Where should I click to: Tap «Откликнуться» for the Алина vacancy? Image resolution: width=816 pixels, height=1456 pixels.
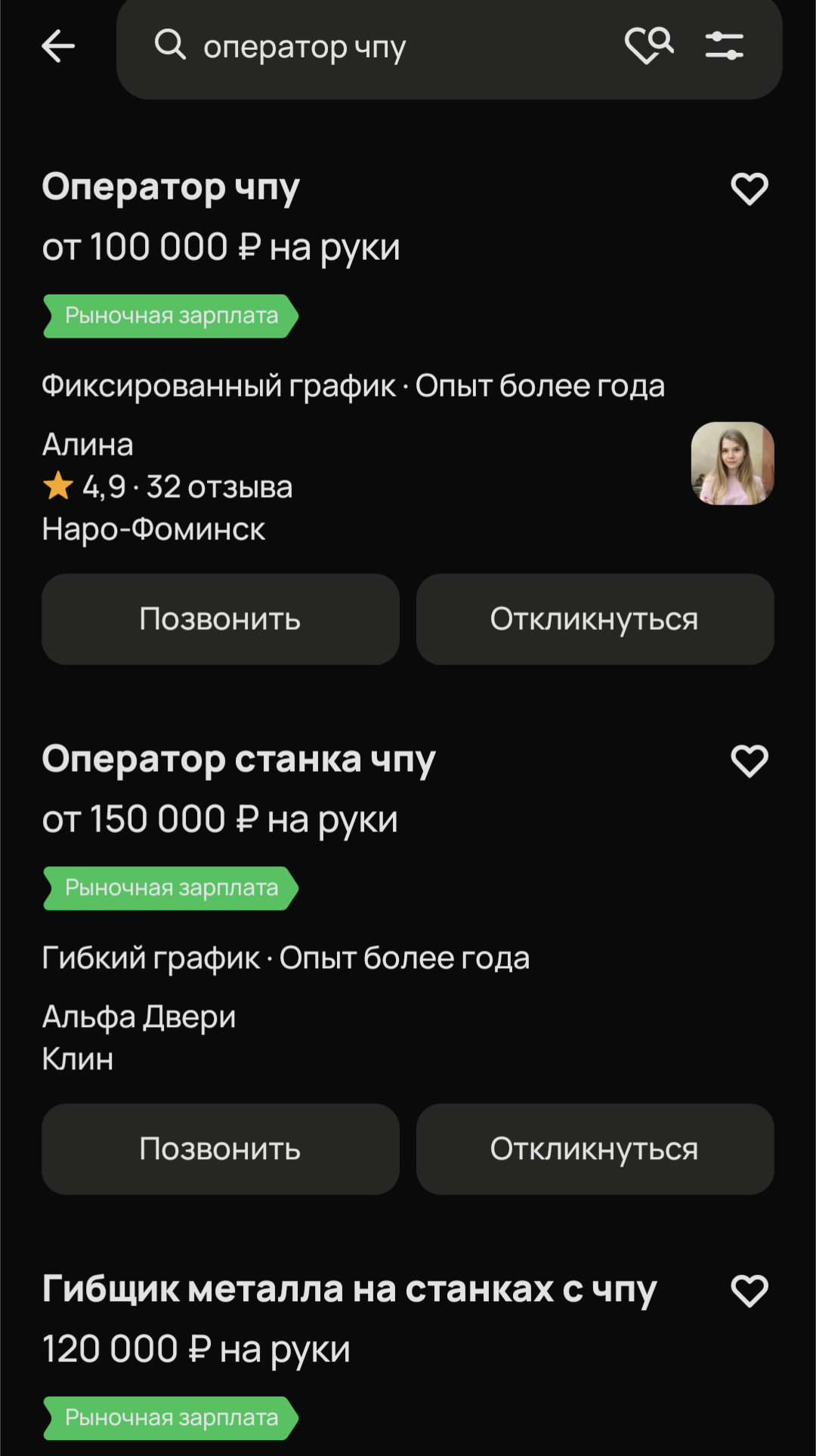[595, 619]
